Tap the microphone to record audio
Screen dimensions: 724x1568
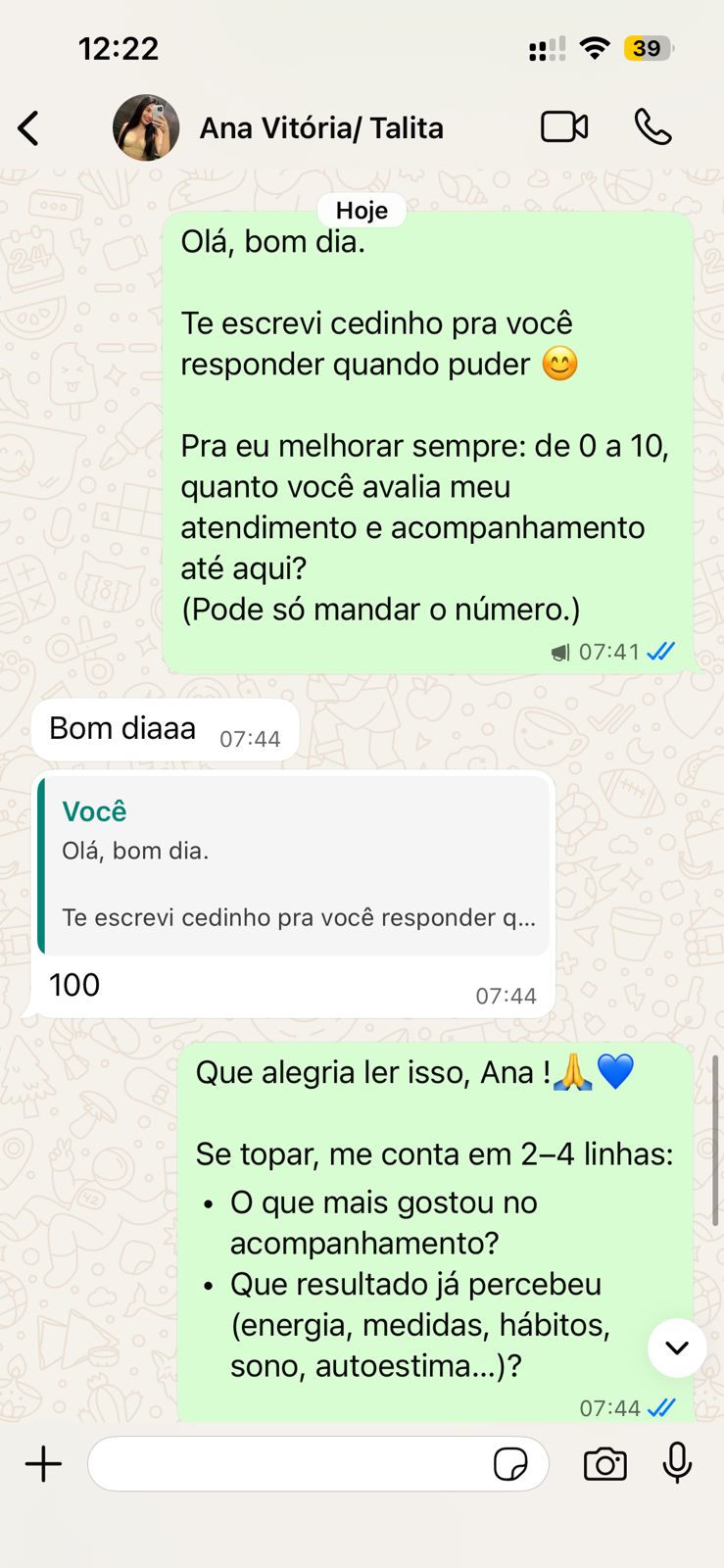click(x=677, y=1464)
